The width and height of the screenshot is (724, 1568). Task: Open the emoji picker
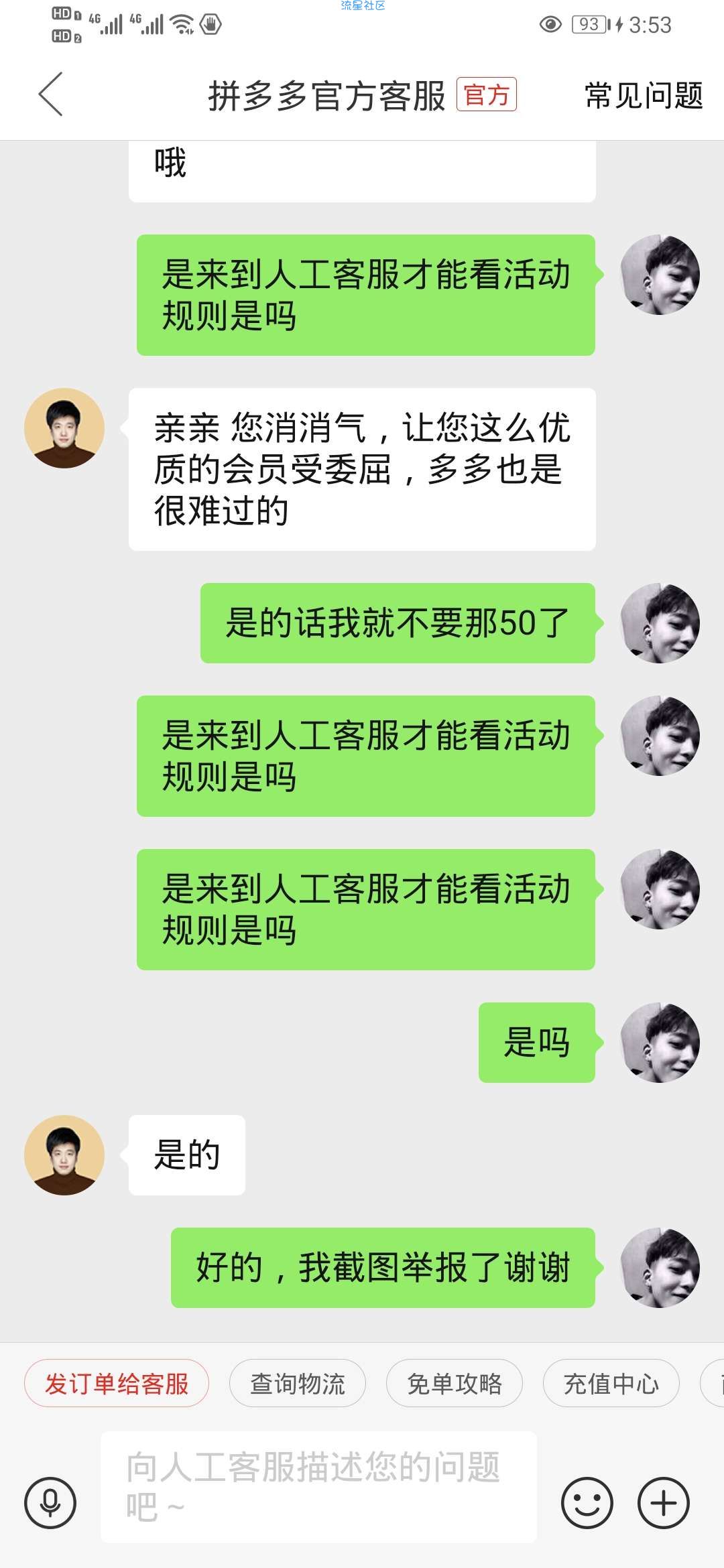point(587,1503)
